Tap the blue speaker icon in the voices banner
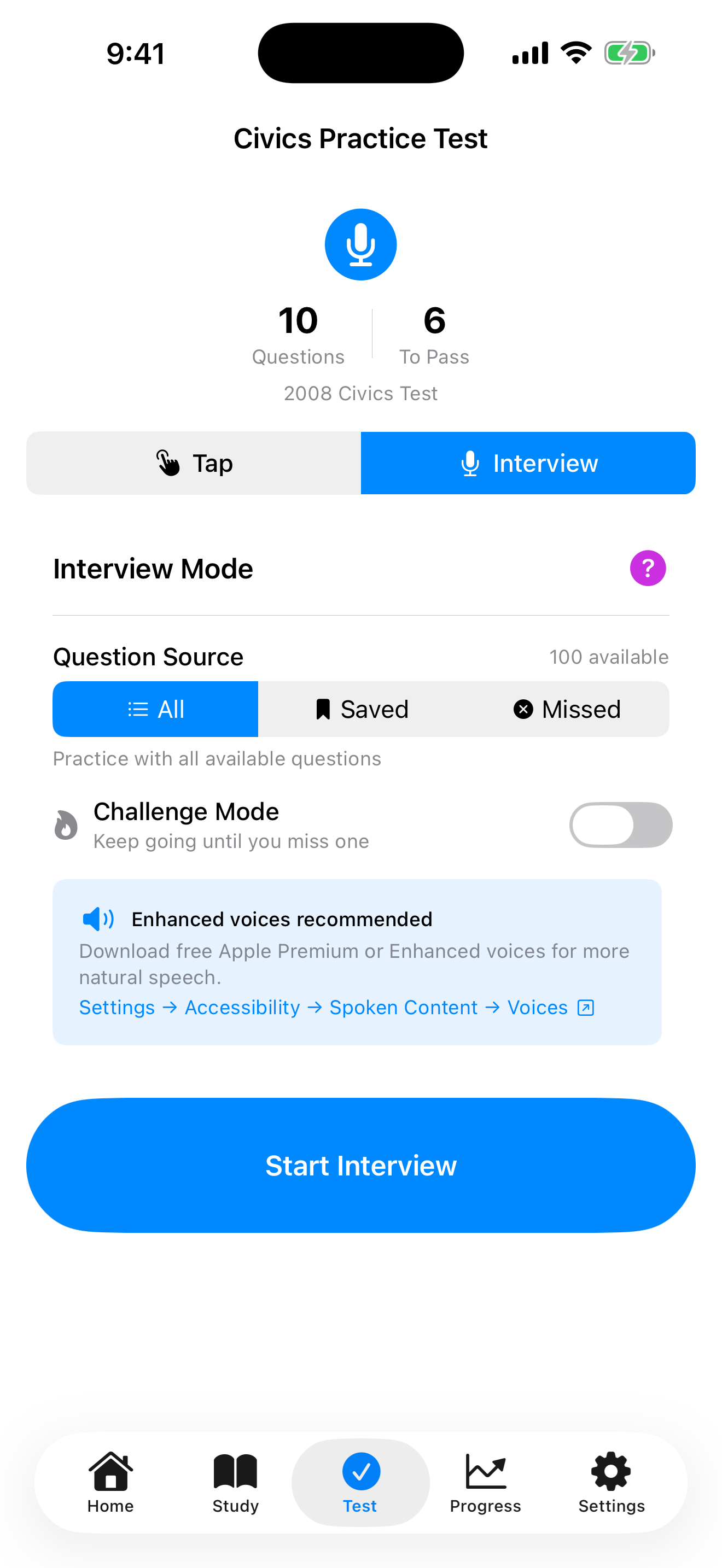Screen dimensions: 722x1568 coord(97,919)
